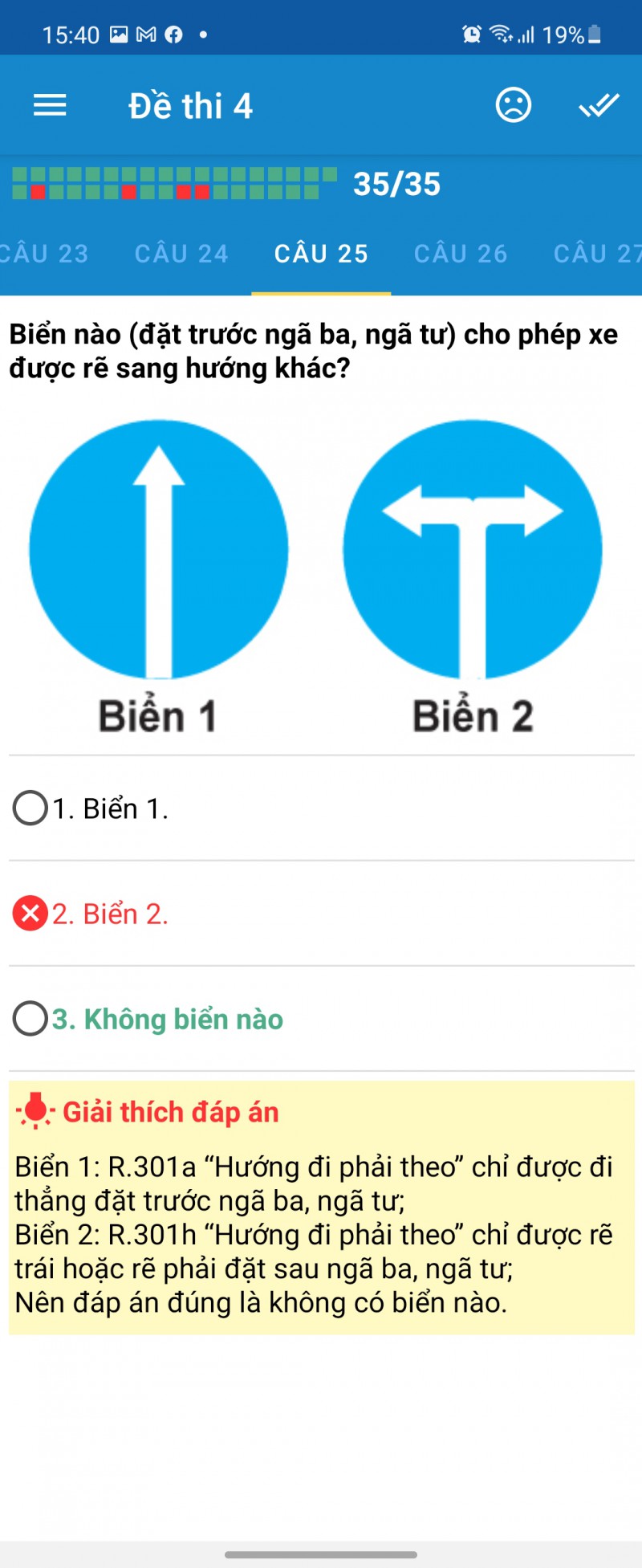Switch to the CÂU 23 tab

[43, 254]
